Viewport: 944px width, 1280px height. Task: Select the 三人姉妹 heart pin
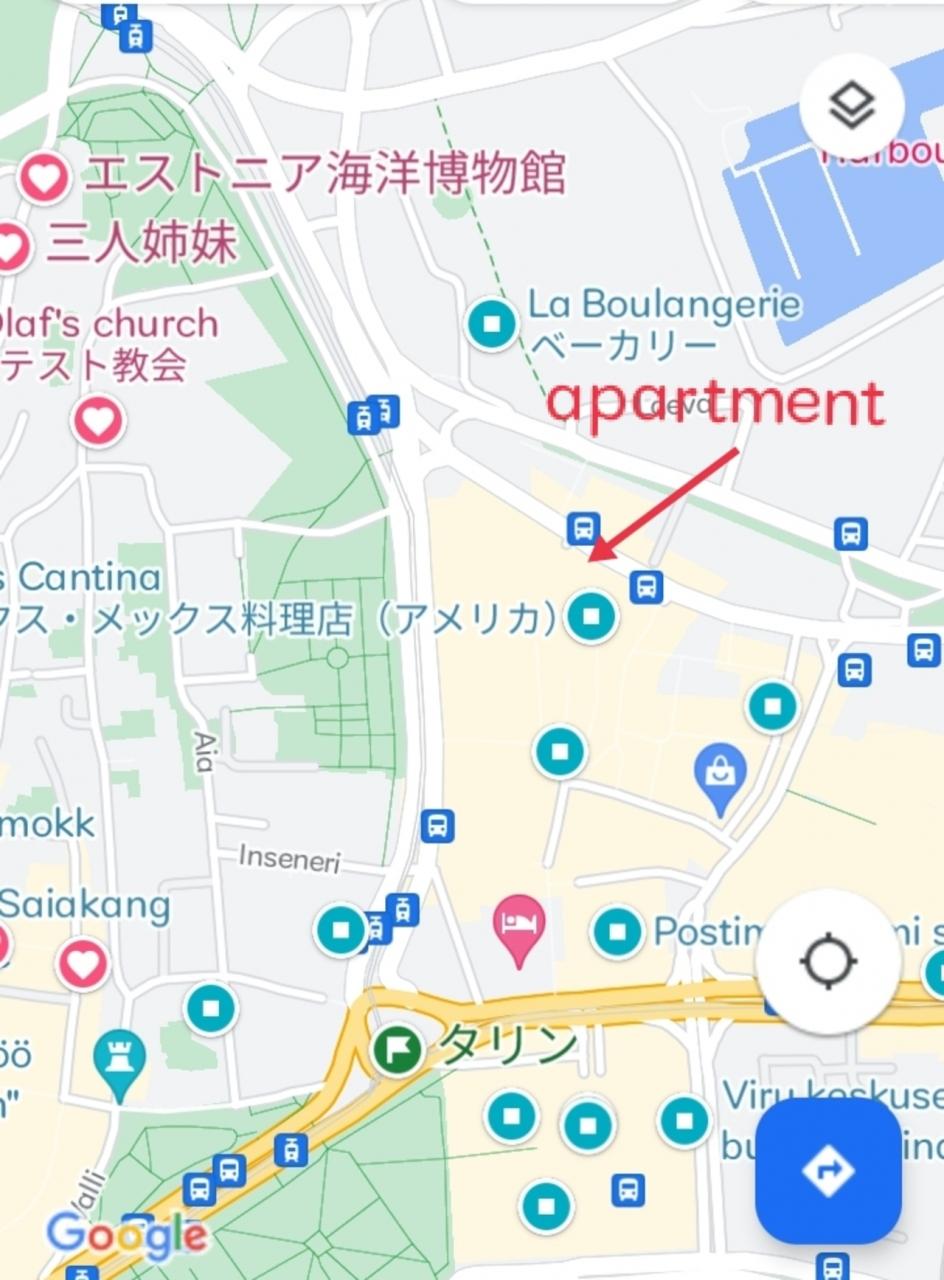(10, 246)
